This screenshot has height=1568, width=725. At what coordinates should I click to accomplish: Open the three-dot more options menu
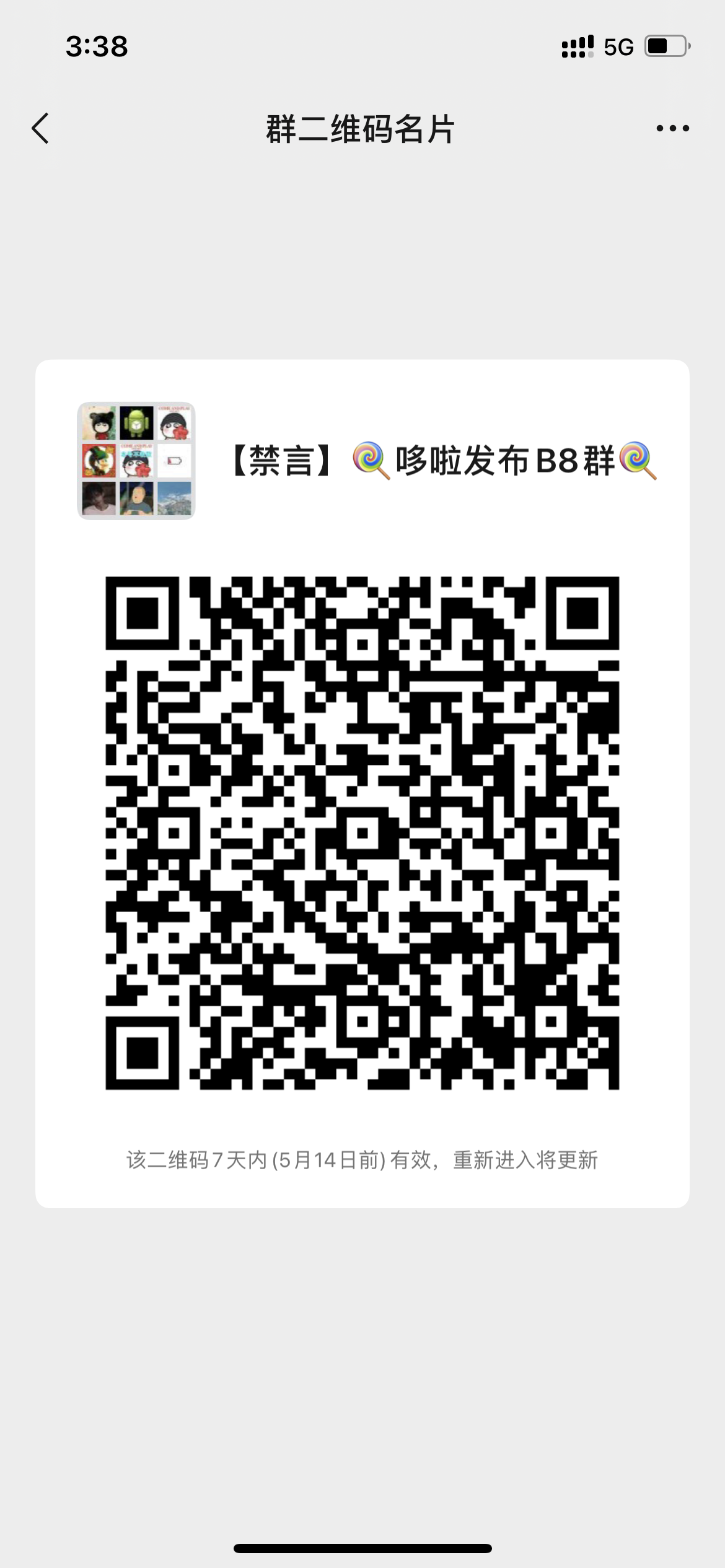(x=672, y=129)
